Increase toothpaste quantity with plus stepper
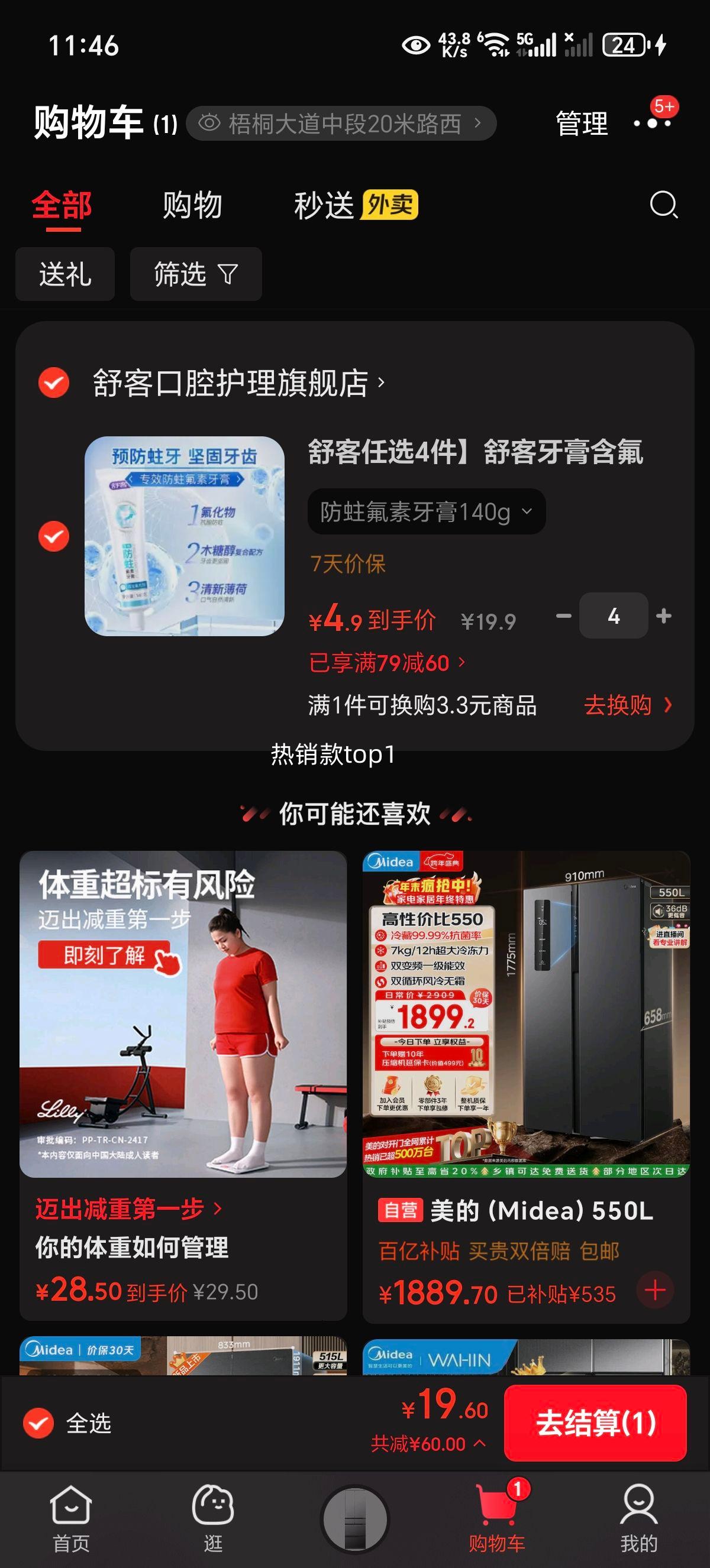Image resolution: width=710 pixels, height=1568 pixels. [663, 615]
